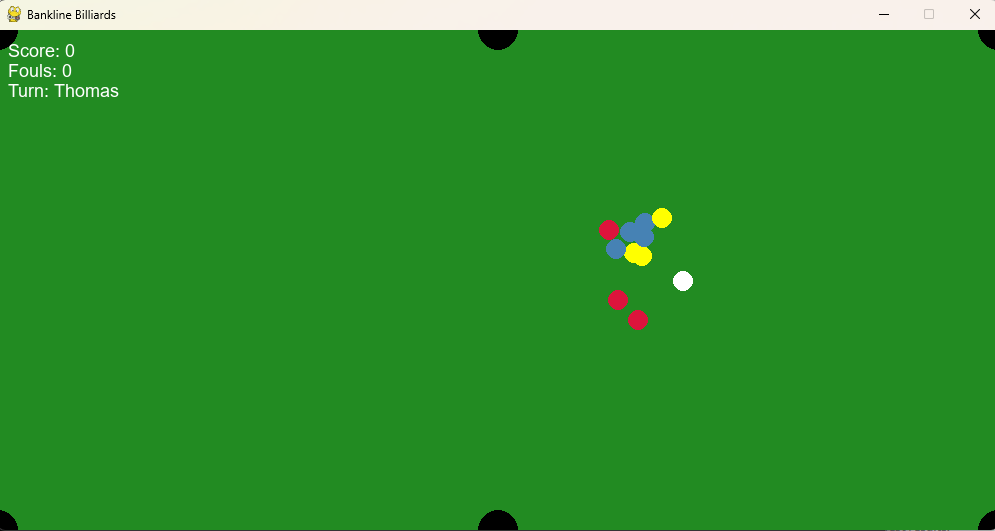The image size is (995, 531).
Task: Close the Bankline Billiards window
Action: (x=974, y=14)
